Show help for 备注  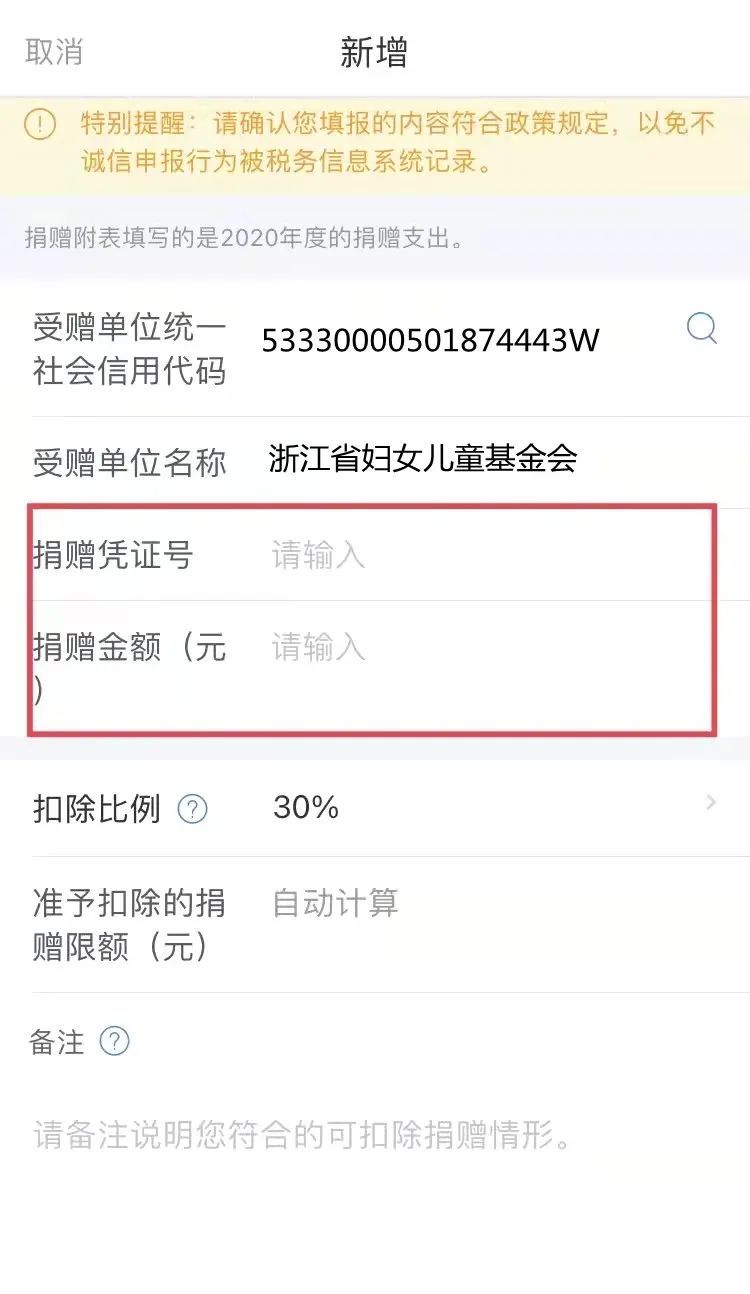click(x=115, y=1042)
